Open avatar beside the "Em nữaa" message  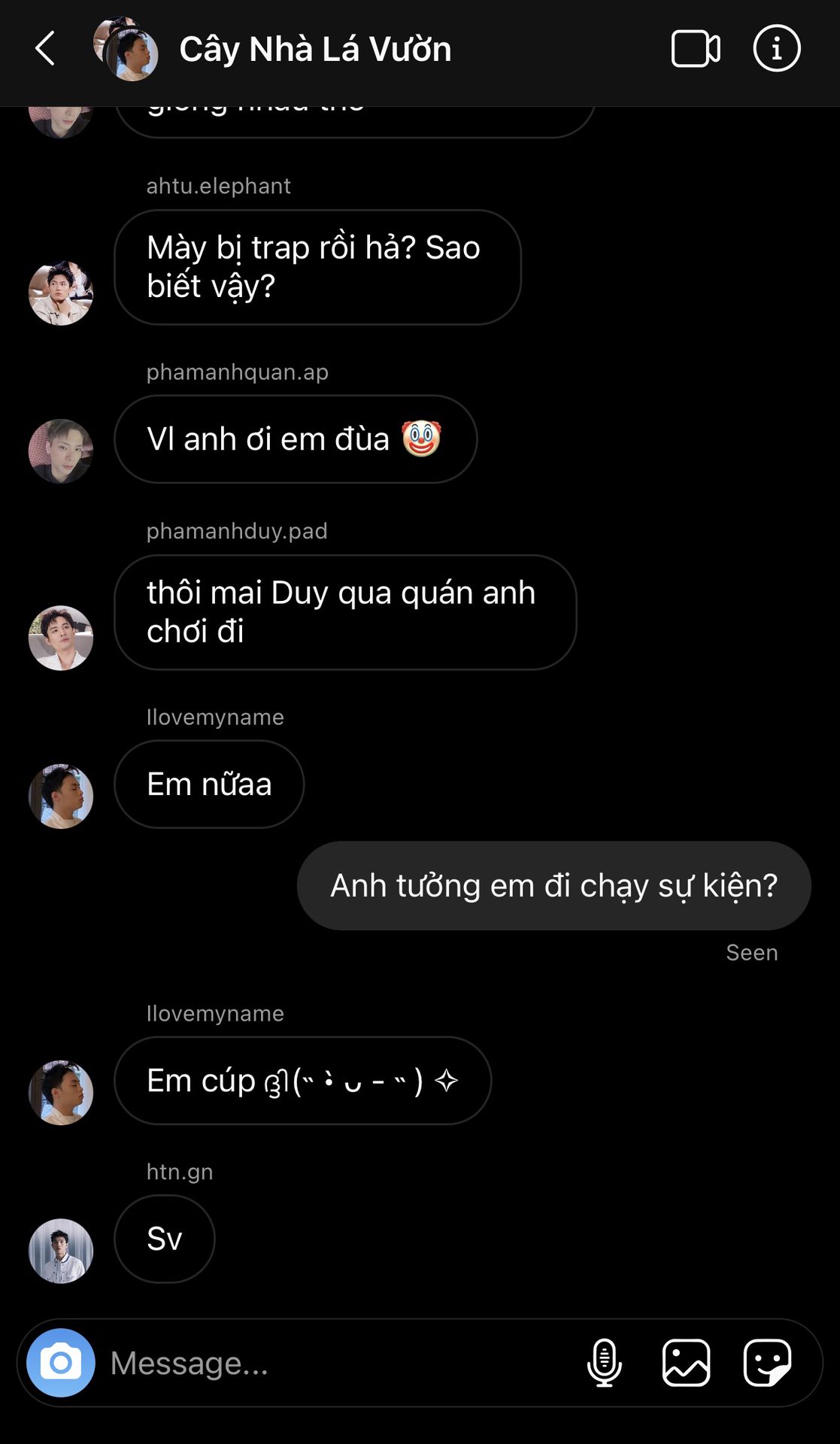(61, 796)
